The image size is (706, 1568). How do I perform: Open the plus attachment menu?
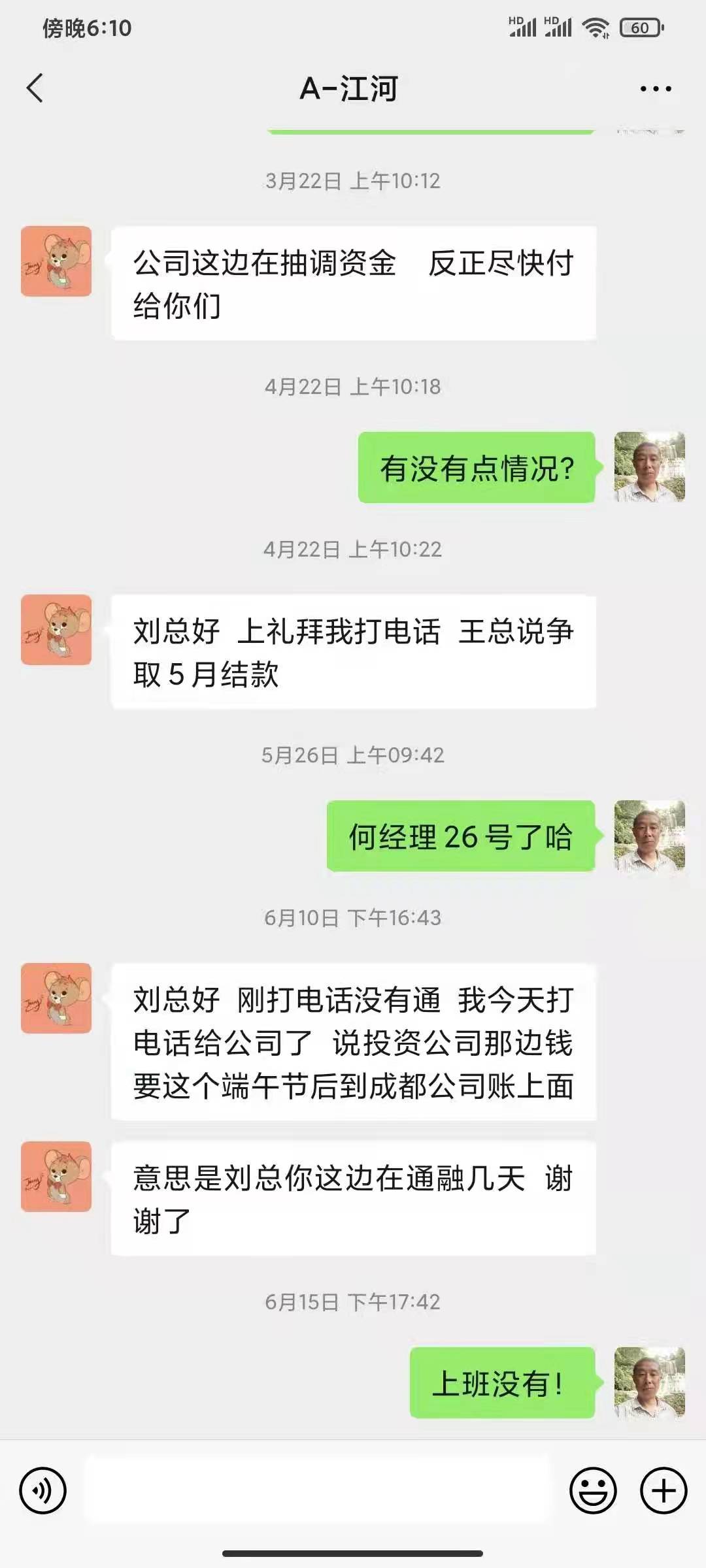[664, 1490]
